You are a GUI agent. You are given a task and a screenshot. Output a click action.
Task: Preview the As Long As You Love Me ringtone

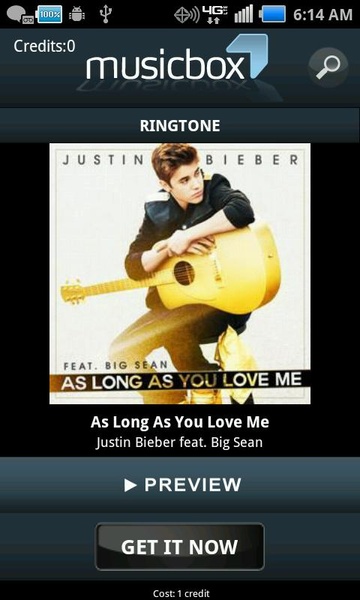point(180,485)
